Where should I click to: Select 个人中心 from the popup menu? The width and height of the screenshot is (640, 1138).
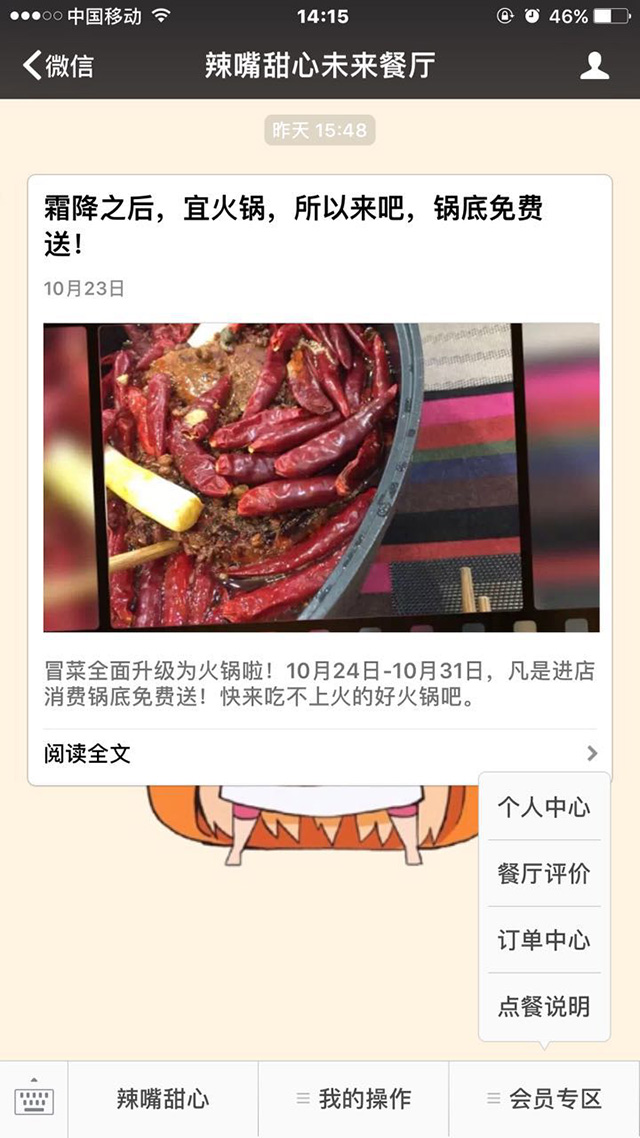pos(544,807)
